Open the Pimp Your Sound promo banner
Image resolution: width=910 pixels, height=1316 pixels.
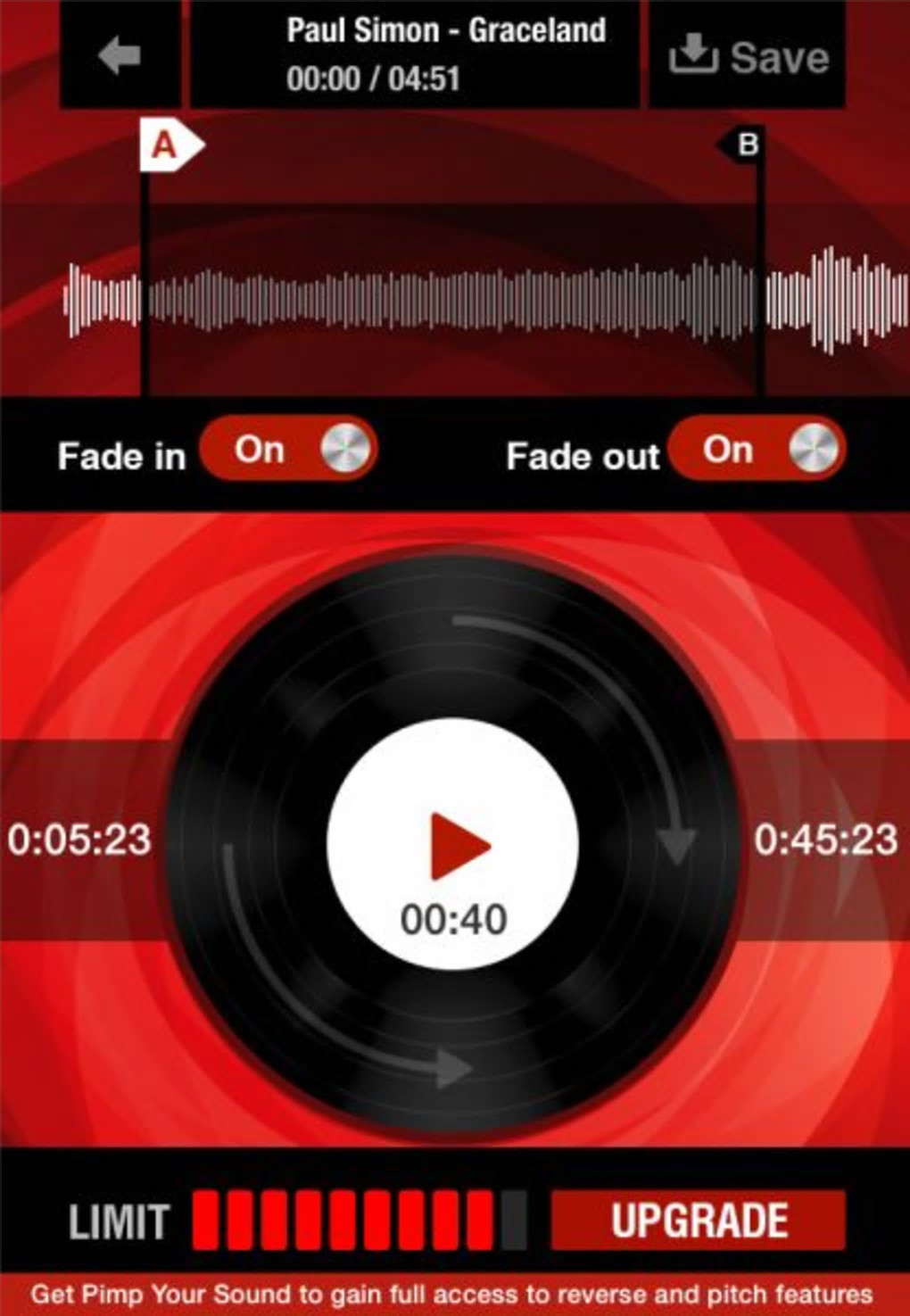pos(453,1295)
